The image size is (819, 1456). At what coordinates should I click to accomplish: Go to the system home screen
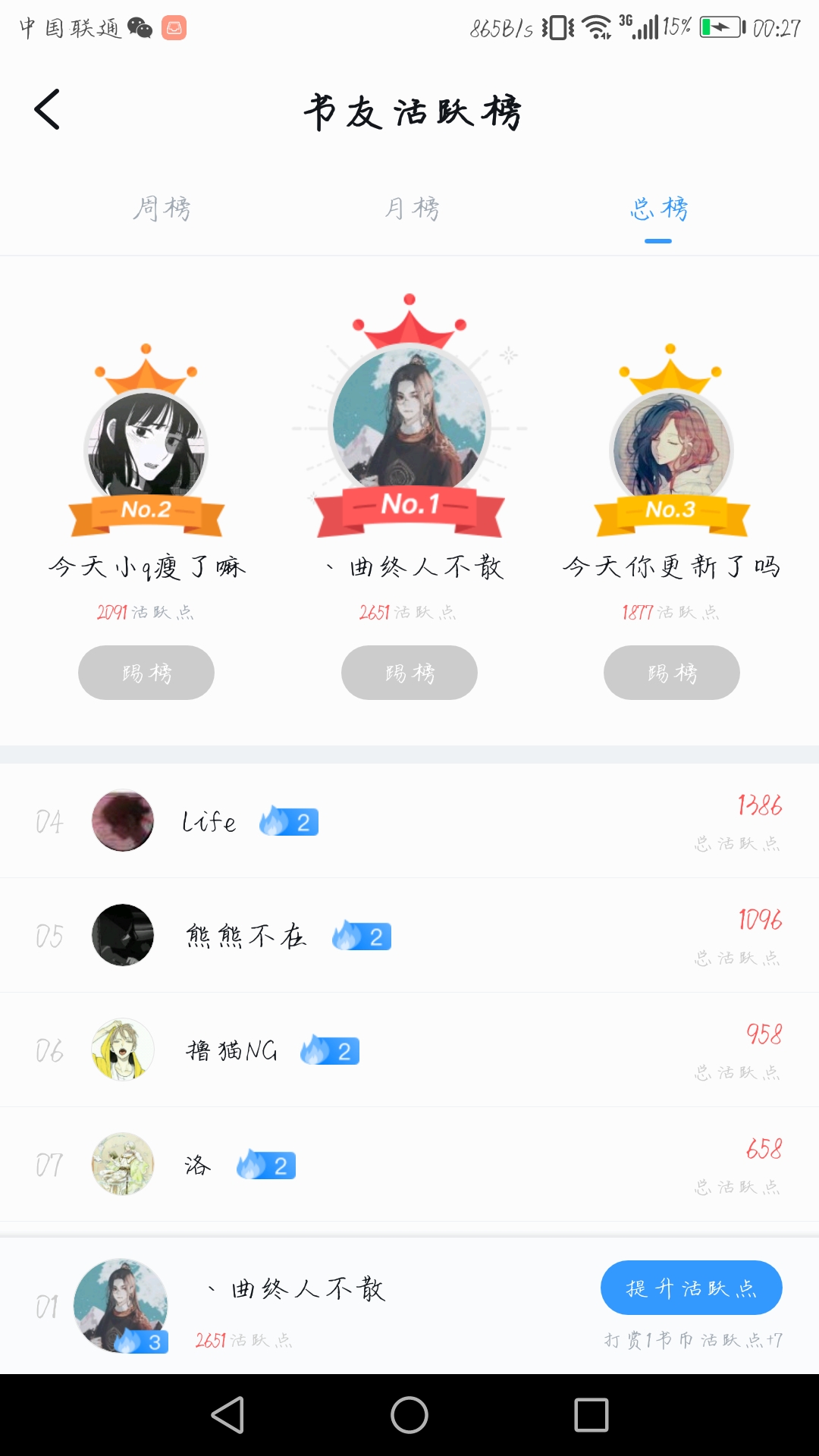[409, 1415]
